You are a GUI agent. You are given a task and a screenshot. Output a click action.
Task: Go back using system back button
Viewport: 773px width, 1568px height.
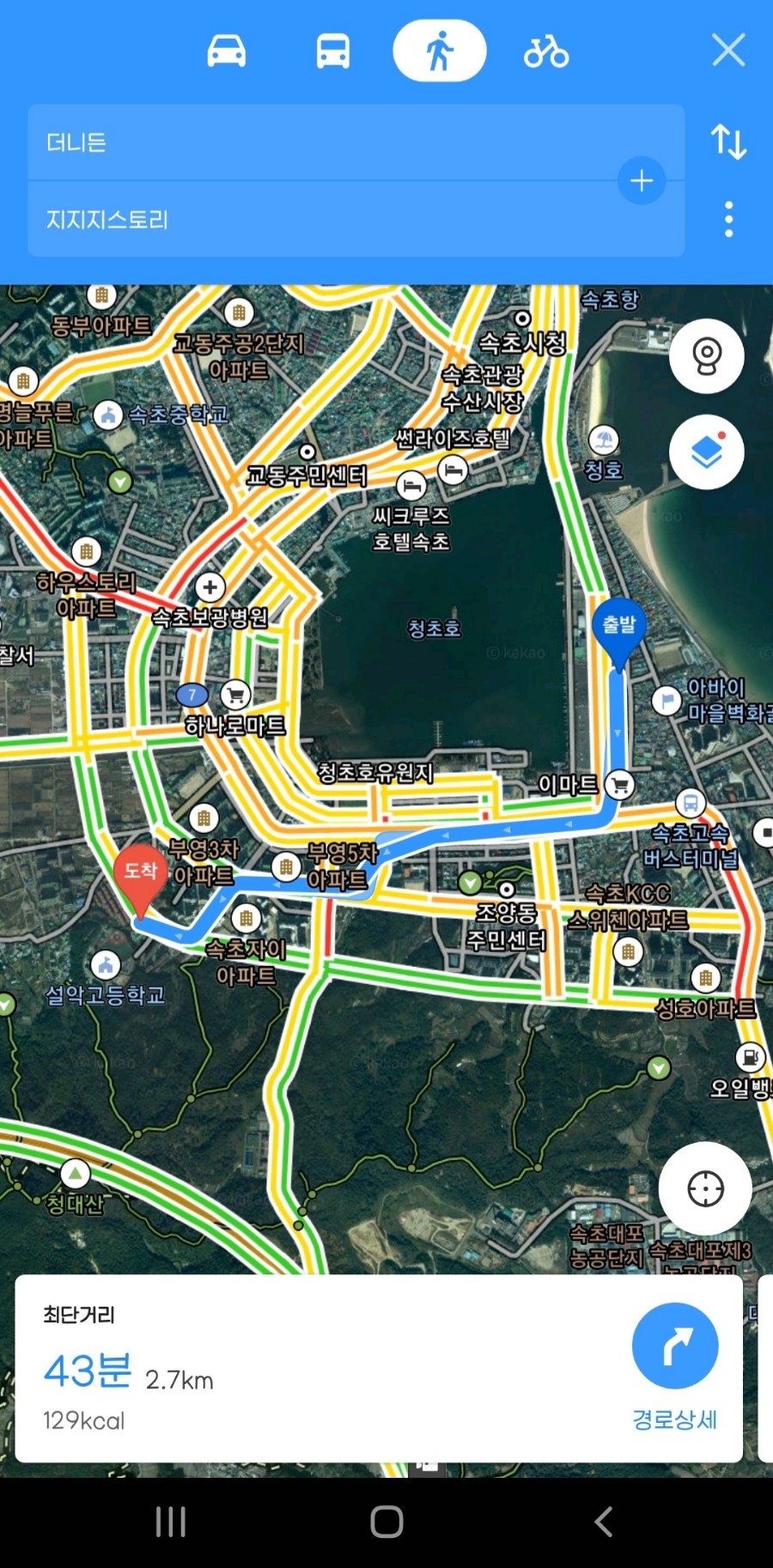coord(604,1522)
